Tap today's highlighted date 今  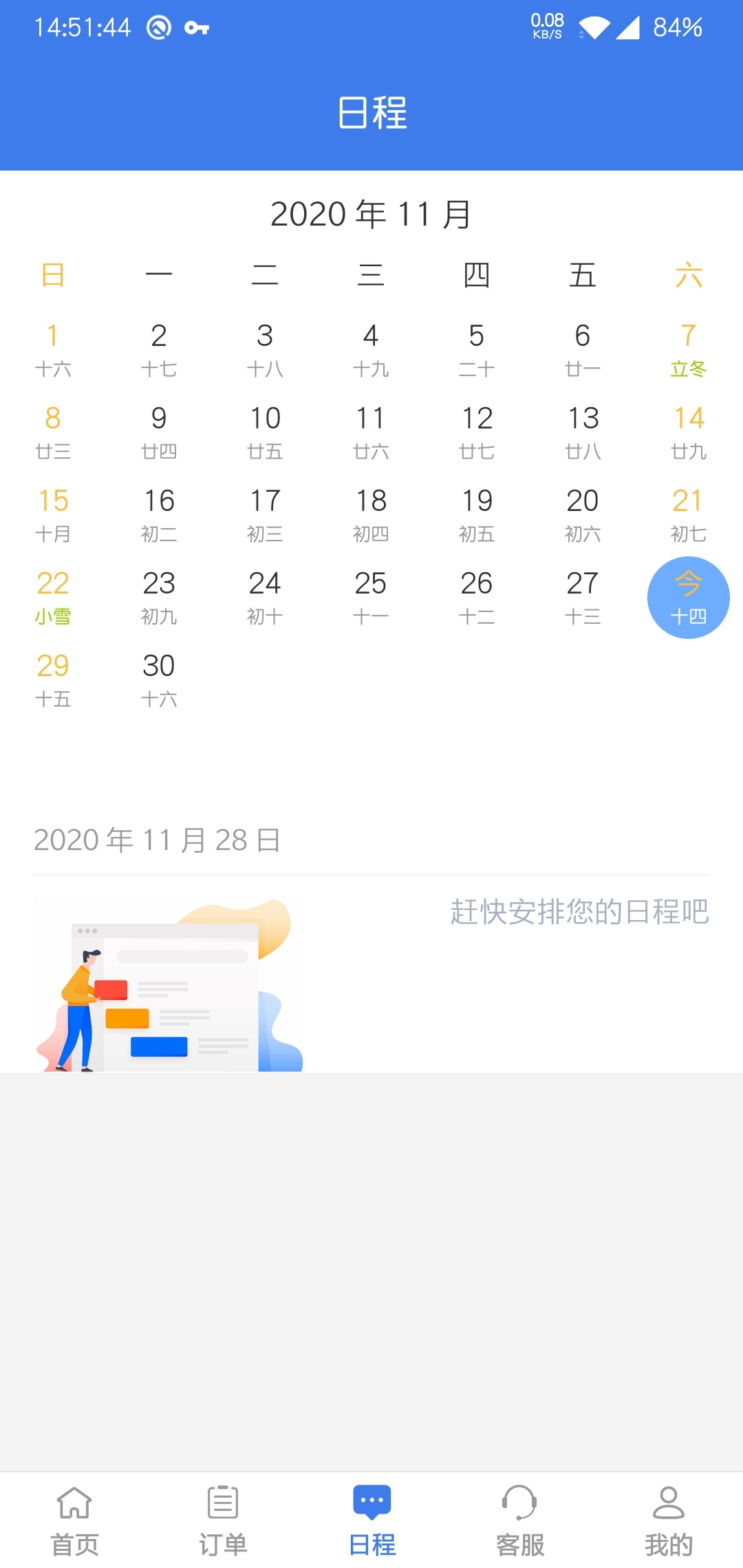[x=689, y=597]
